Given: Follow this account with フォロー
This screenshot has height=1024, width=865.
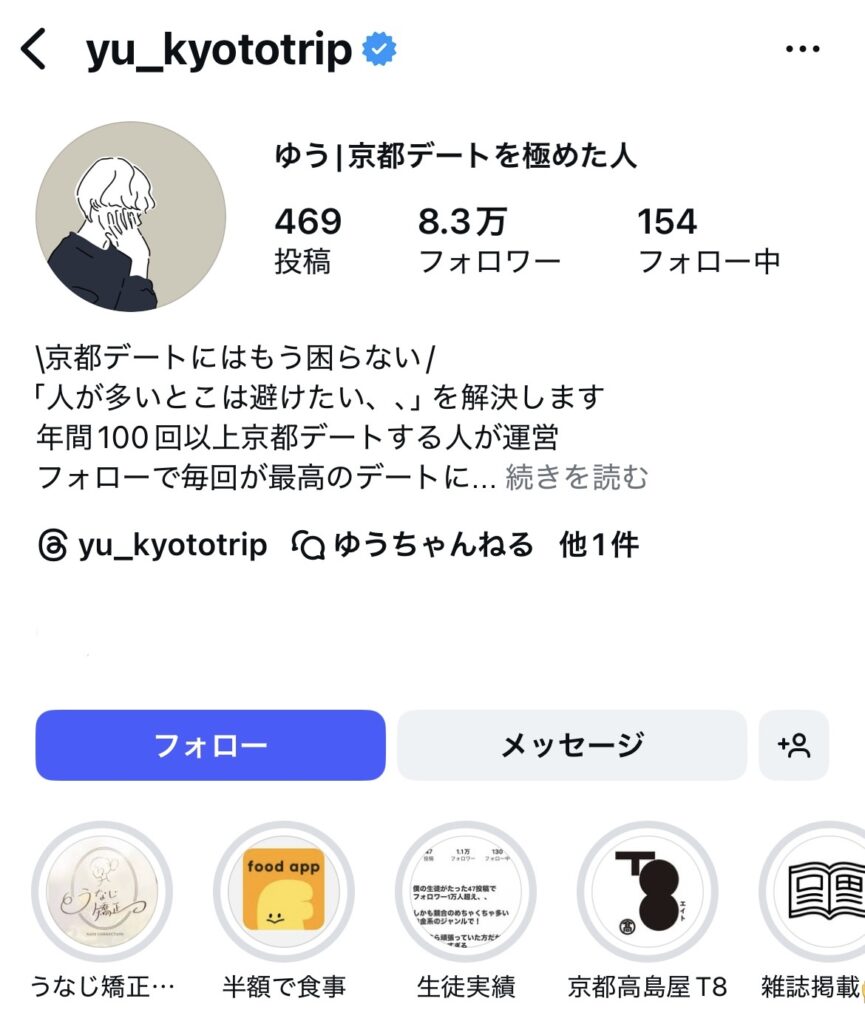Looking at the screenshot, I should click(x=210, y=745).
